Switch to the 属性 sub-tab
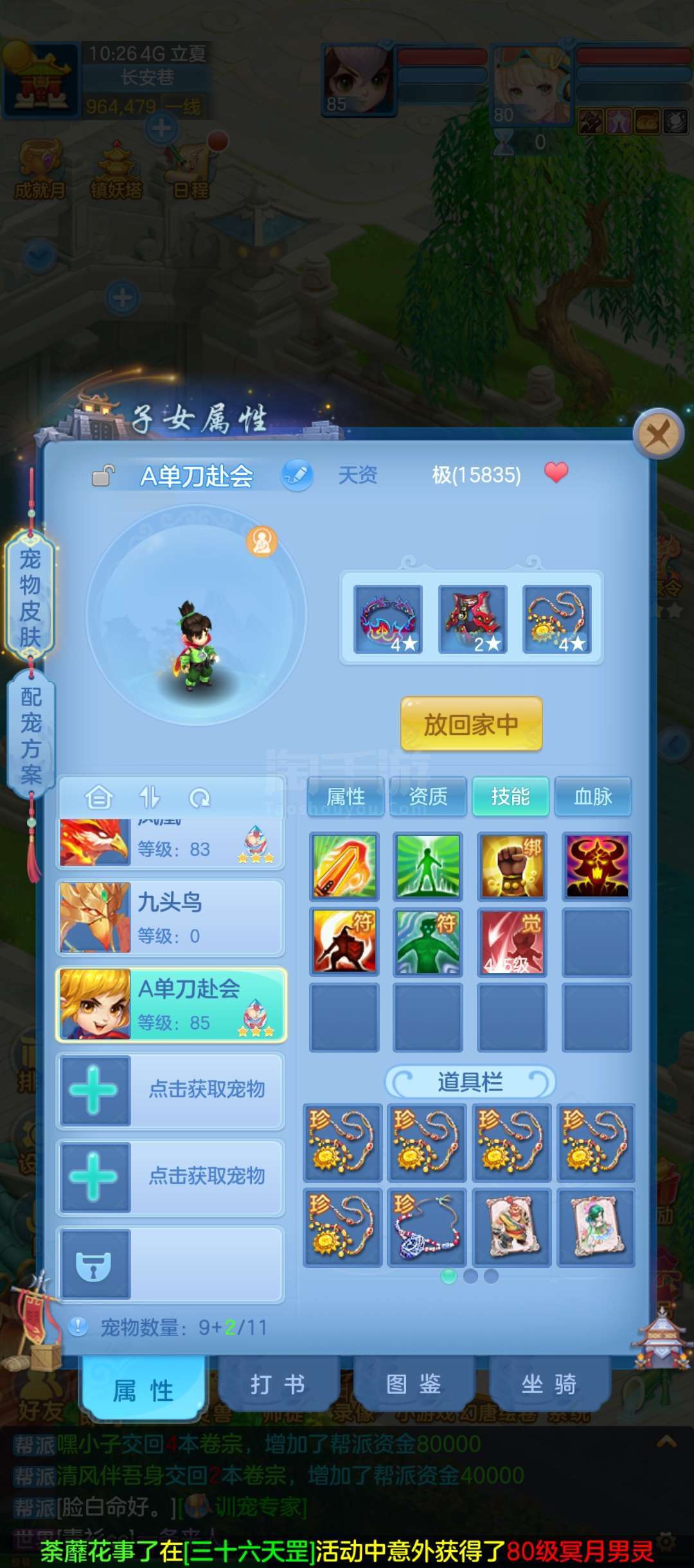 (x=346, y=797)
